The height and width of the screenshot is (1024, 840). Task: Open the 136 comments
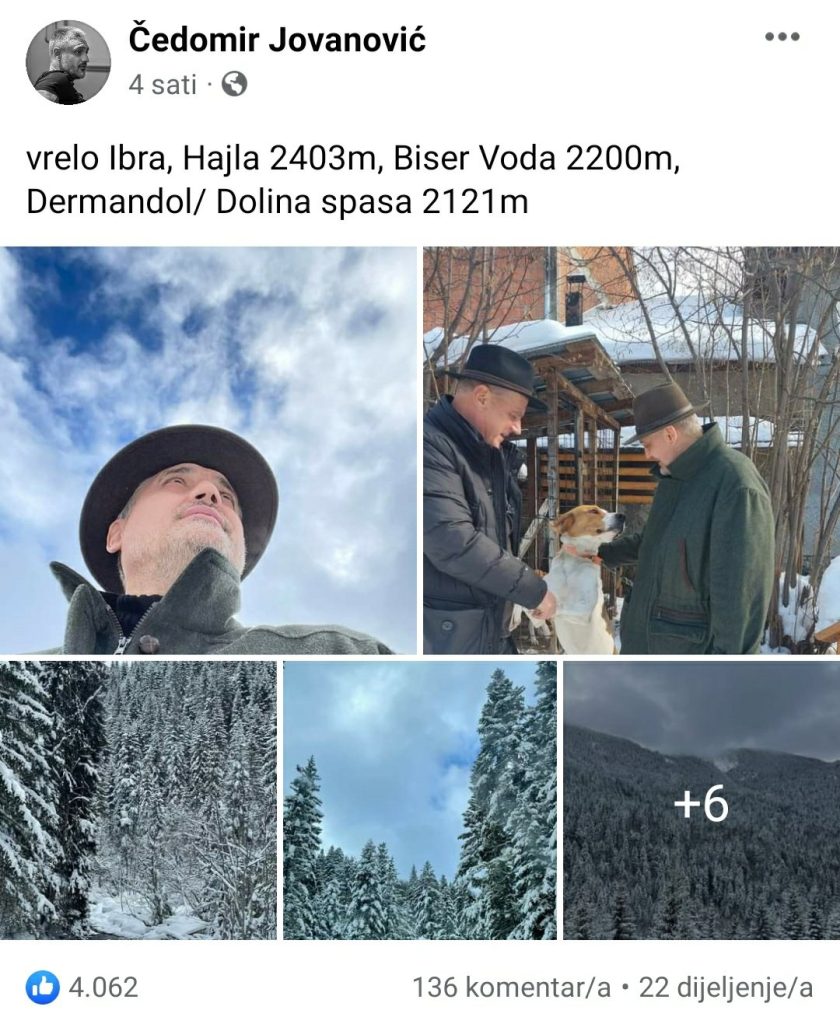click(511, 988)
